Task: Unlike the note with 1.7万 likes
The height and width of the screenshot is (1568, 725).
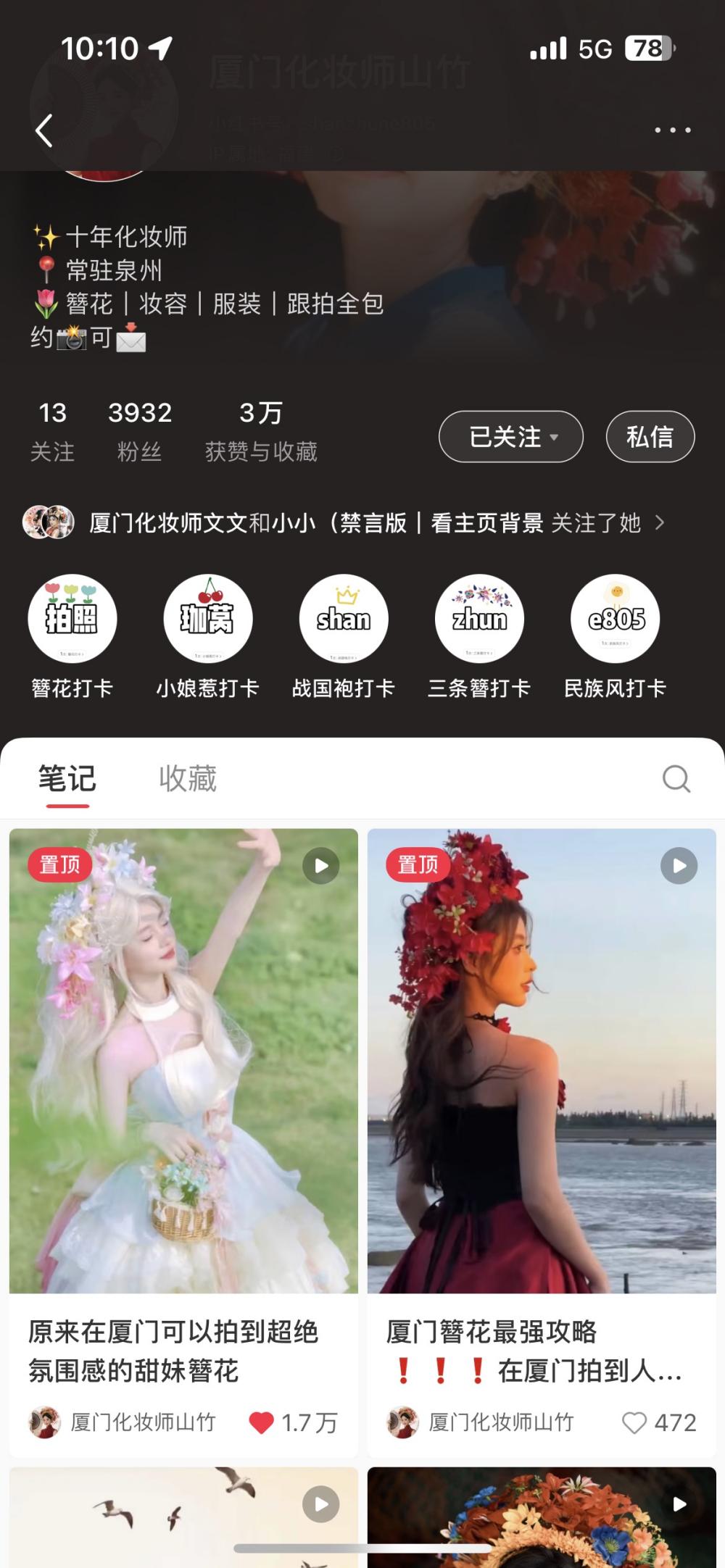Action: (x=262, y=1423)
